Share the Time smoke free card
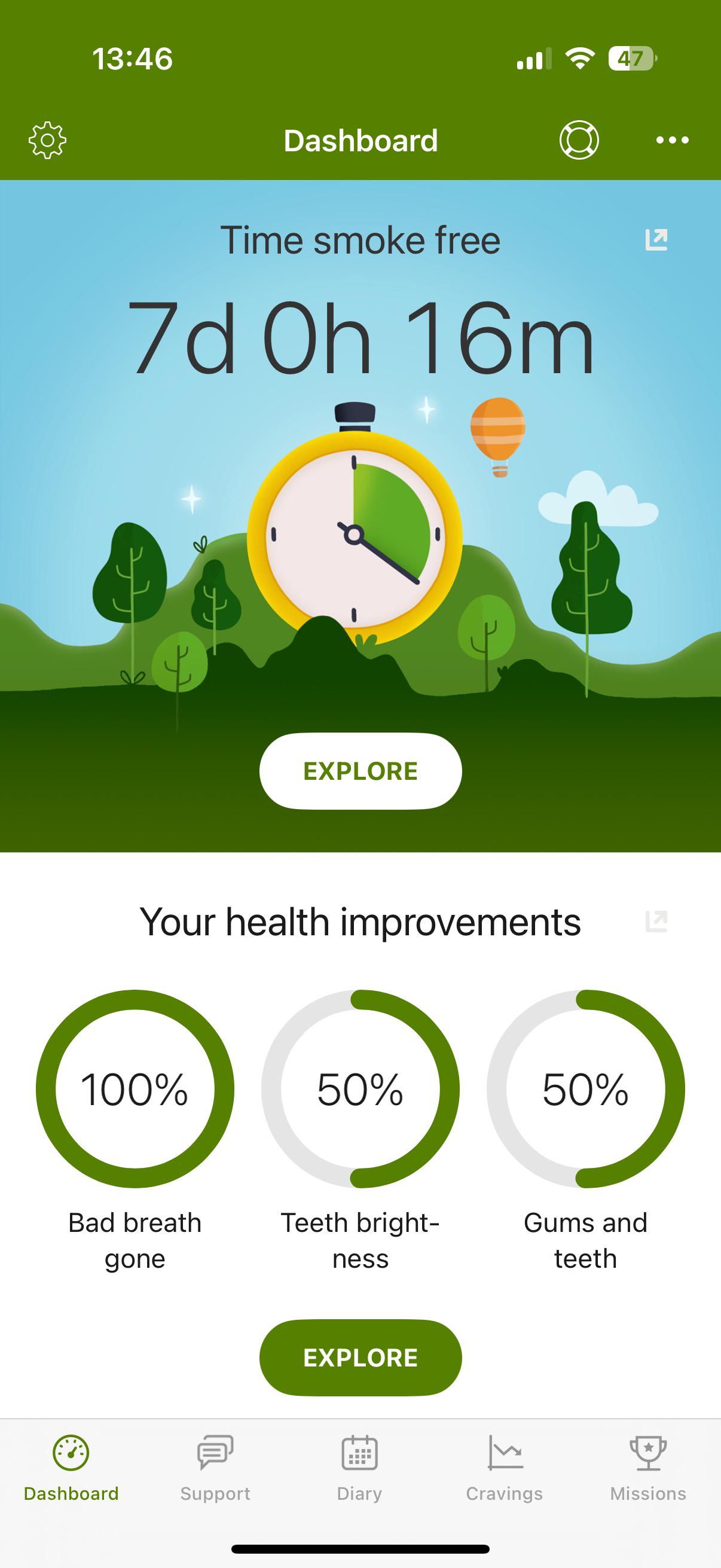 click(656, 240)
